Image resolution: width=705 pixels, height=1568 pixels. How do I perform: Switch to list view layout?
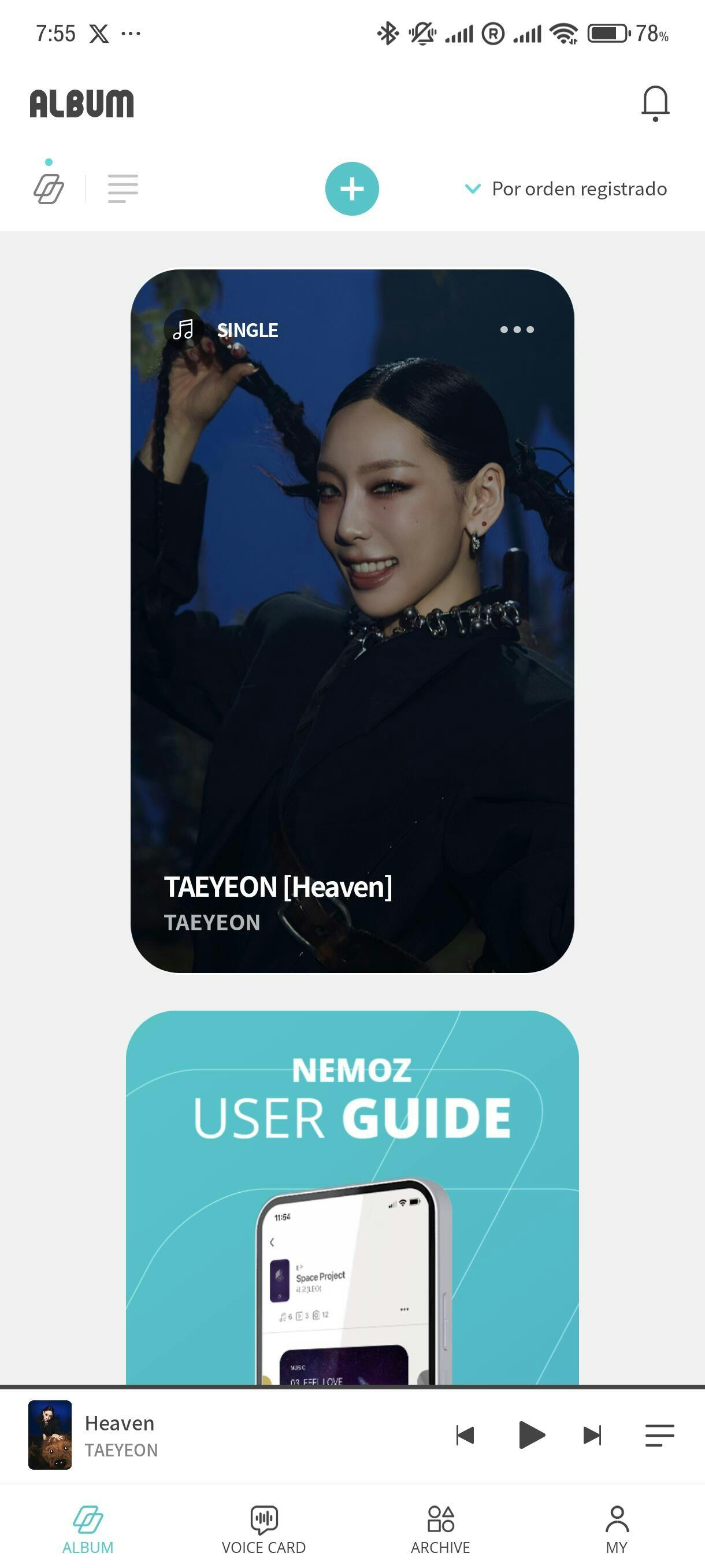(x=123, y=188)
